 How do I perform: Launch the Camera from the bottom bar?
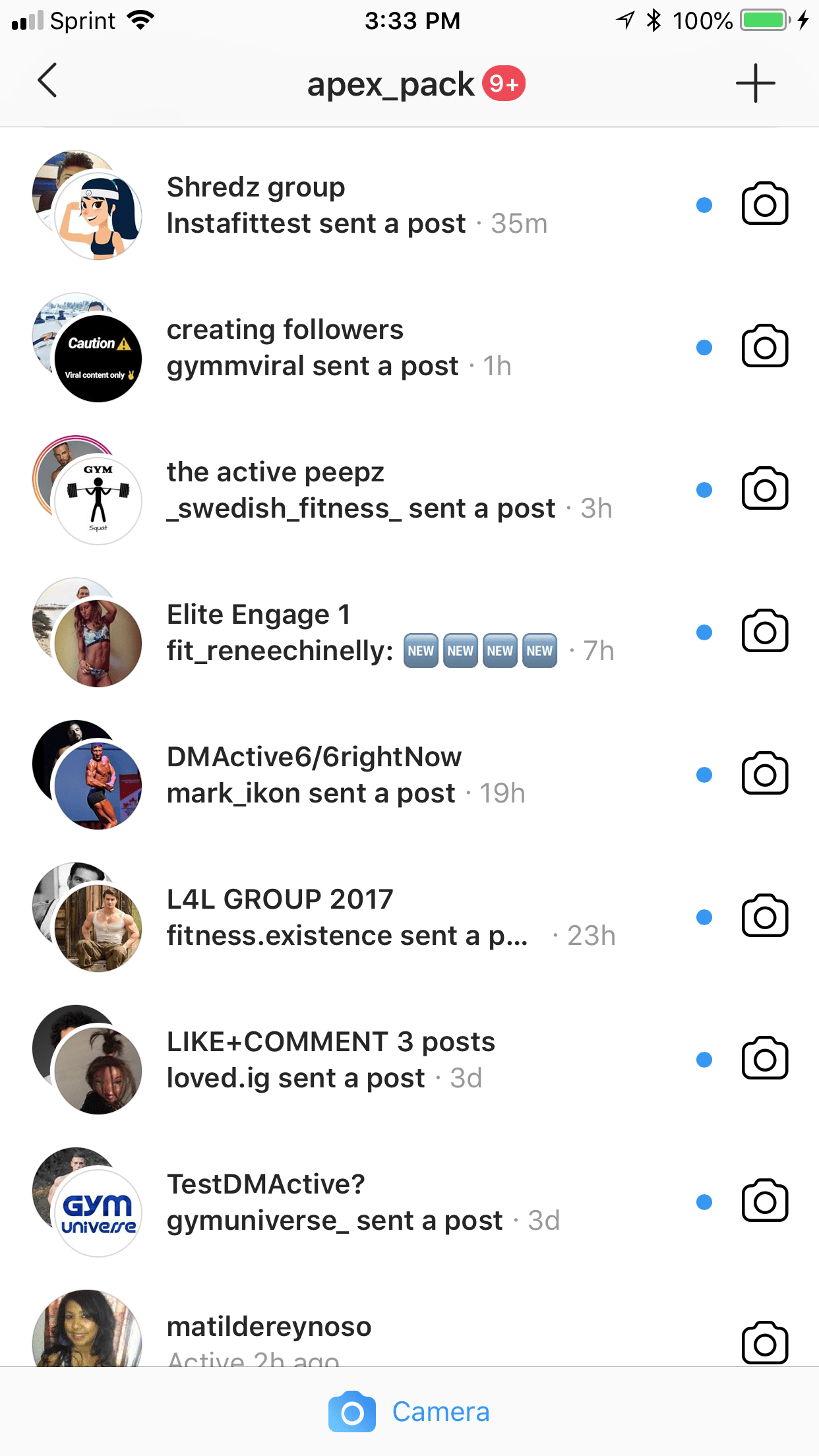(409, 1411)
